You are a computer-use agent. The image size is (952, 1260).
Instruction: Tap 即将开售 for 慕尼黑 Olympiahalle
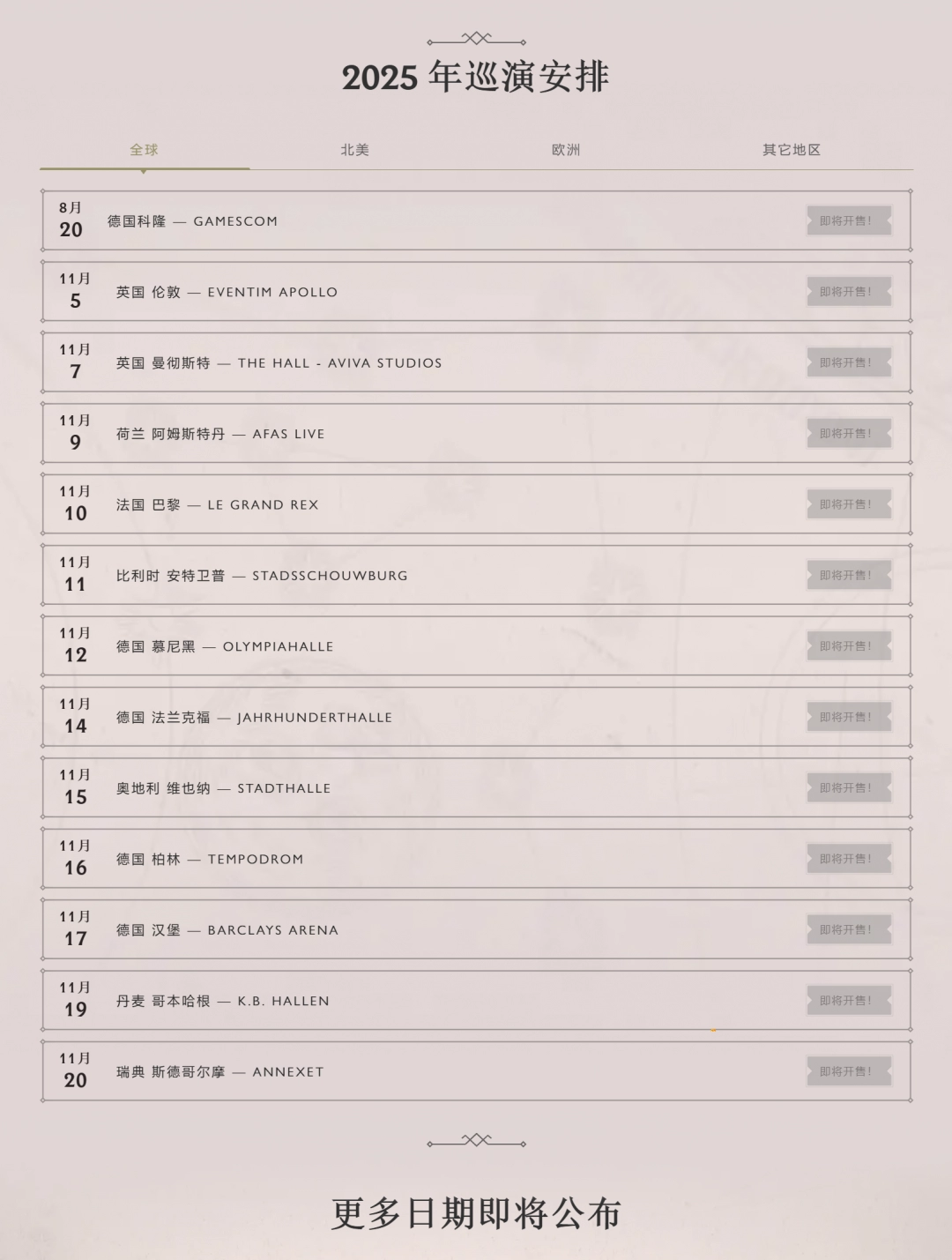pyautogui.click(x=848, y=646)
